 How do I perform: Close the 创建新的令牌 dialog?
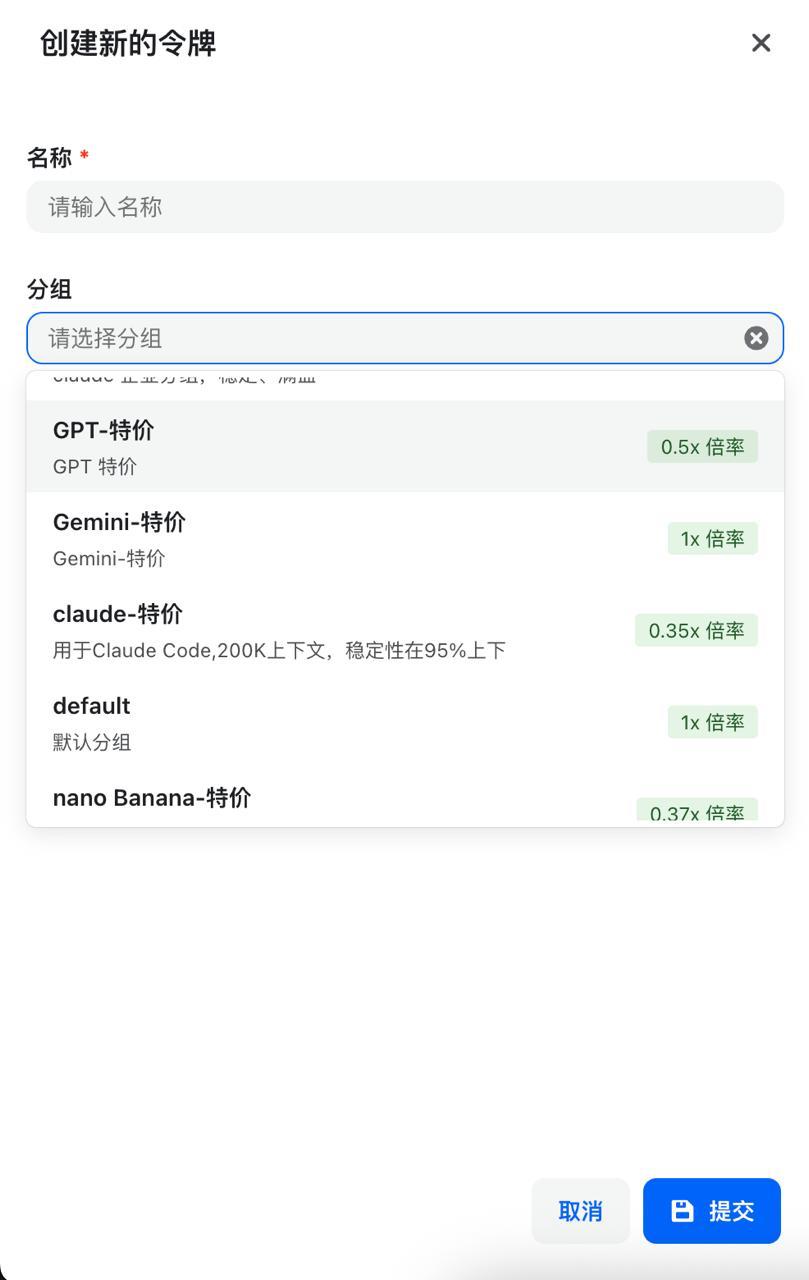coord(760,43)
